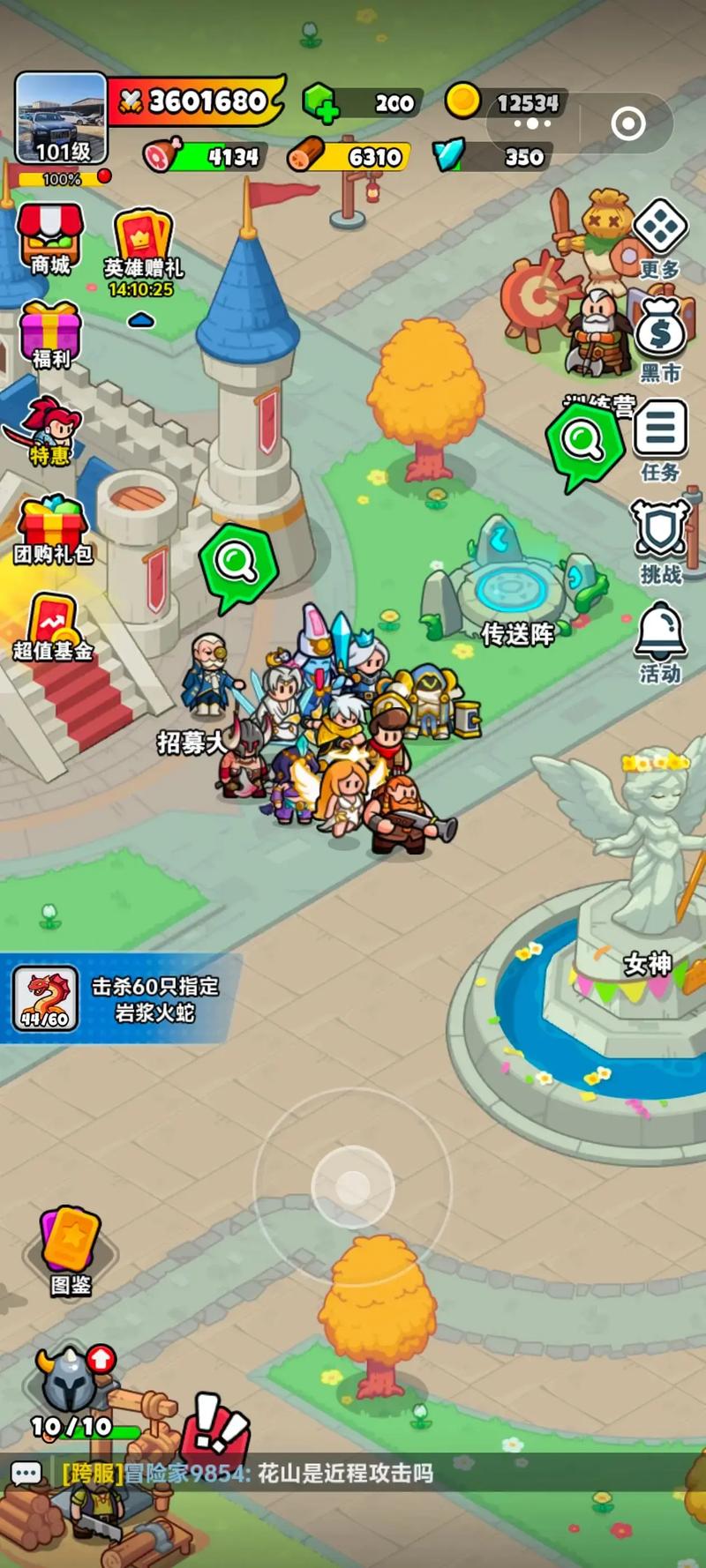Open the 黑市 black market
Screen dimensions: 706x1568
660,340
